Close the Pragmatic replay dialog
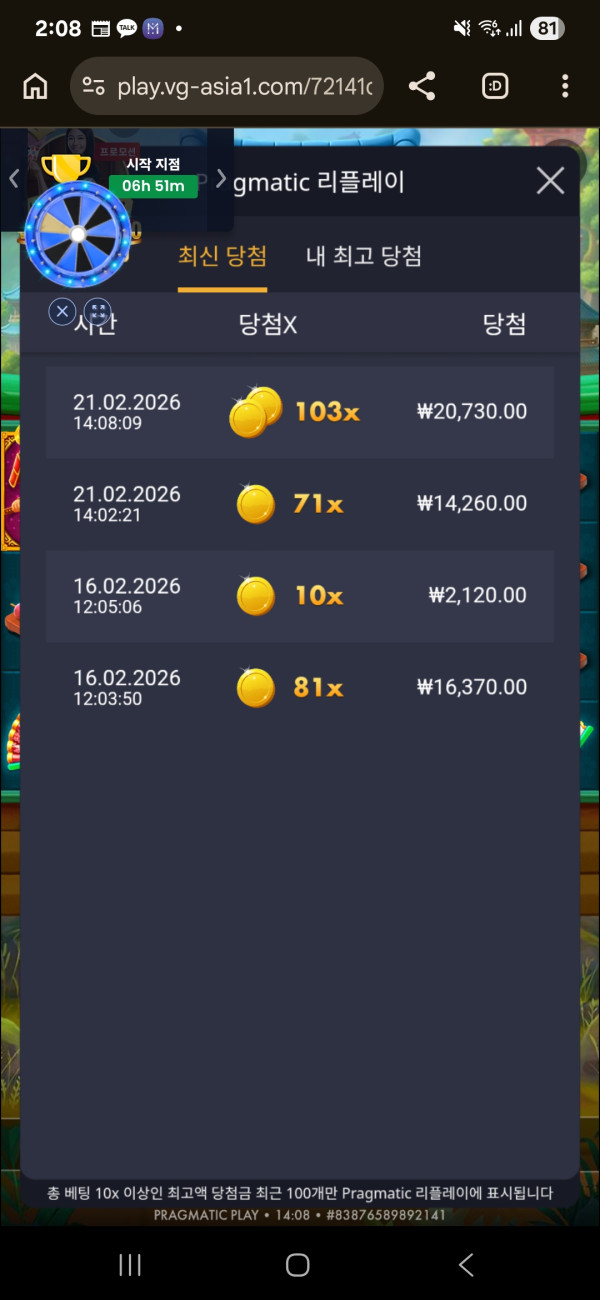Screen dimensions: 600x1300 click(550, 181)
